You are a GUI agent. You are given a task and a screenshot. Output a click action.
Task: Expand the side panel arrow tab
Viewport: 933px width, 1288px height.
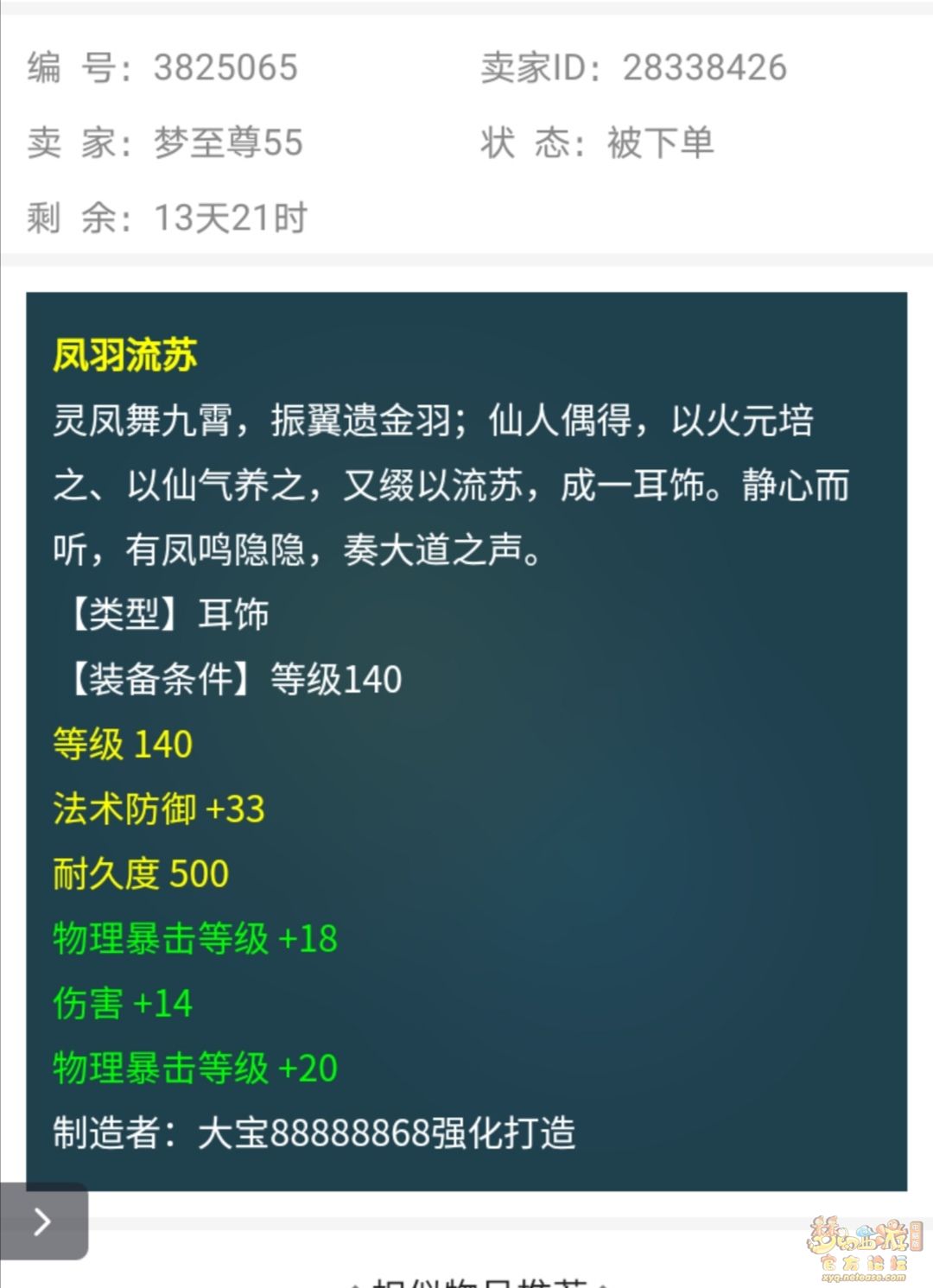click(x=42, y=1221)
